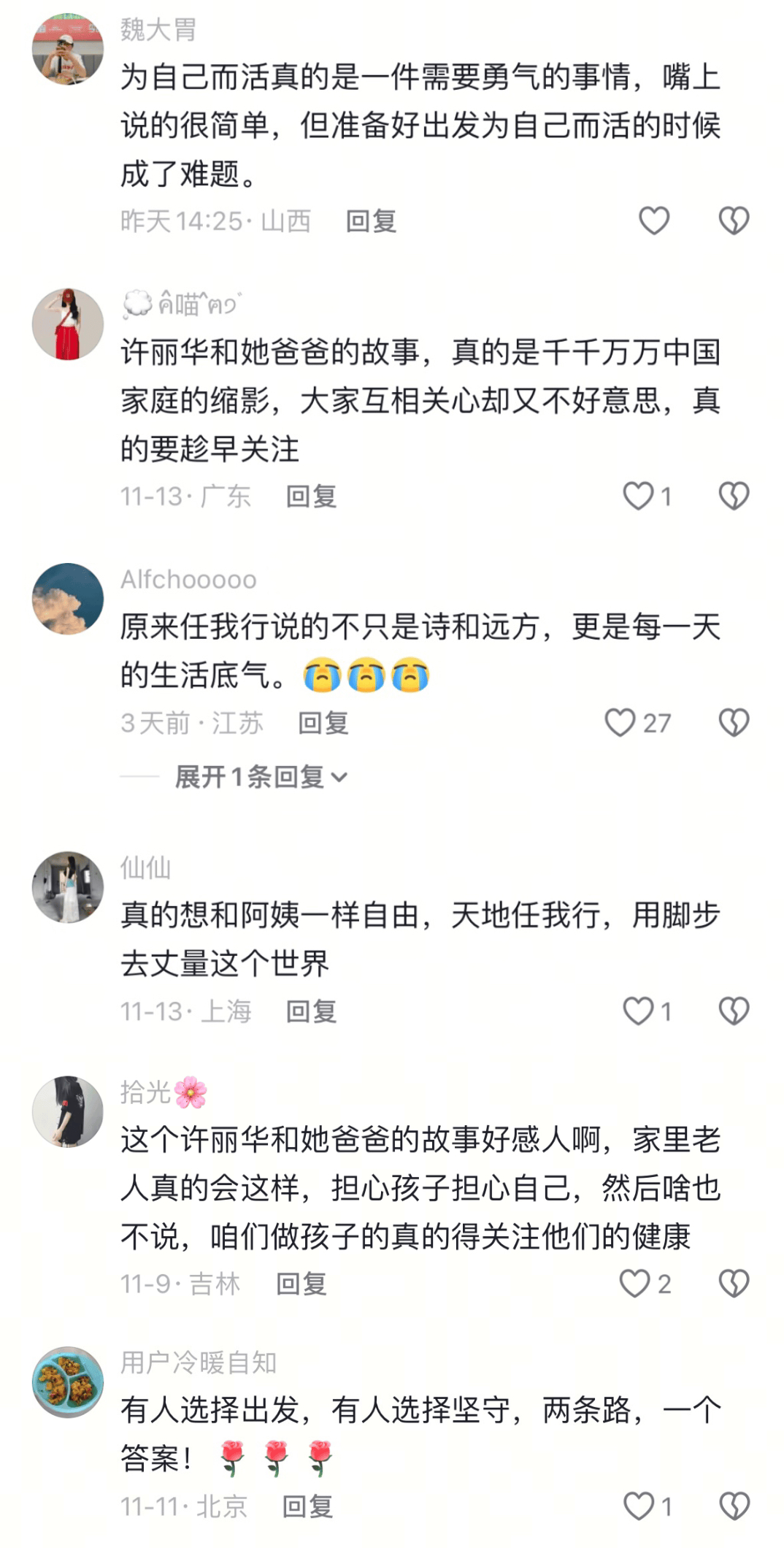Like the comment from 广东
Viewport: 784px width, 1548px height.
(638, 497)
